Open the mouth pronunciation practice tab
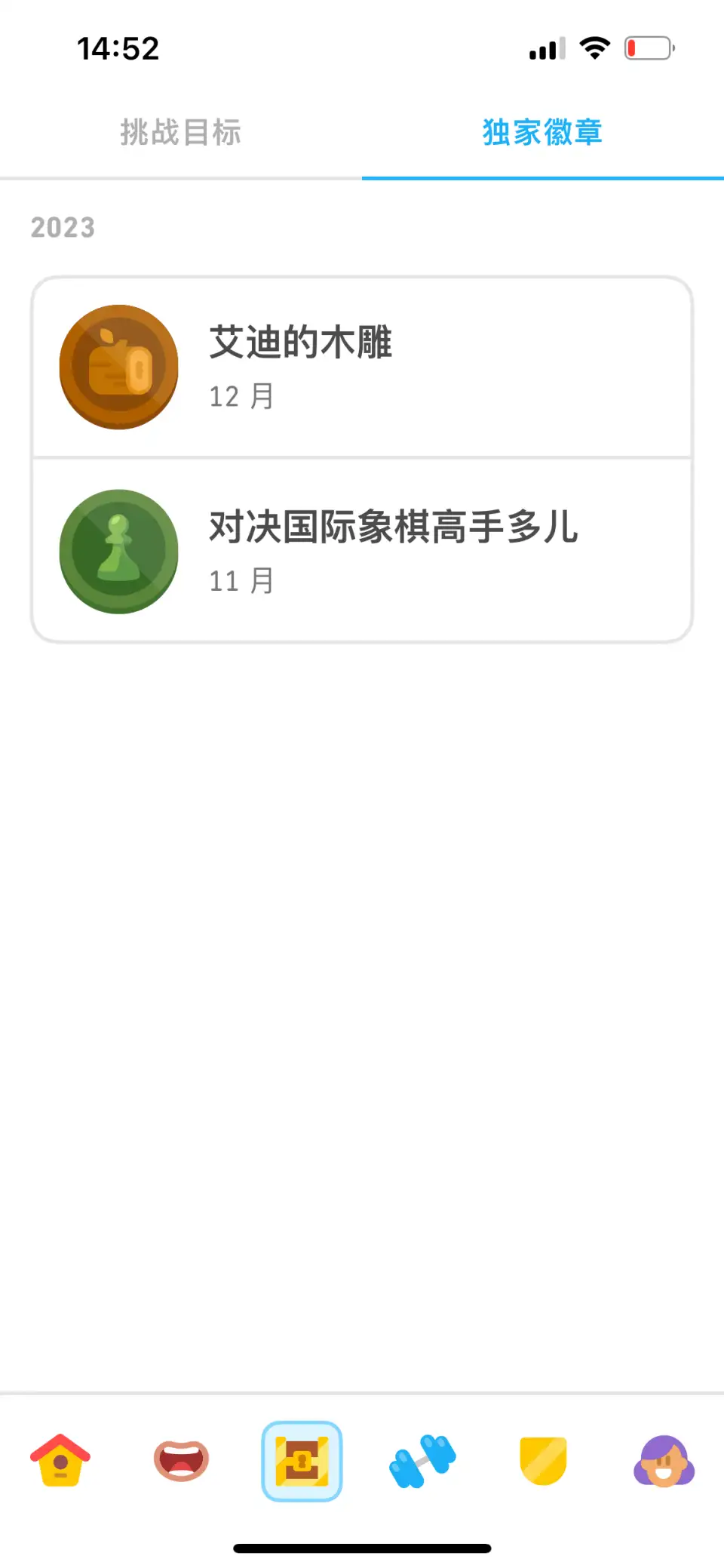 (x=181, y=1460)
